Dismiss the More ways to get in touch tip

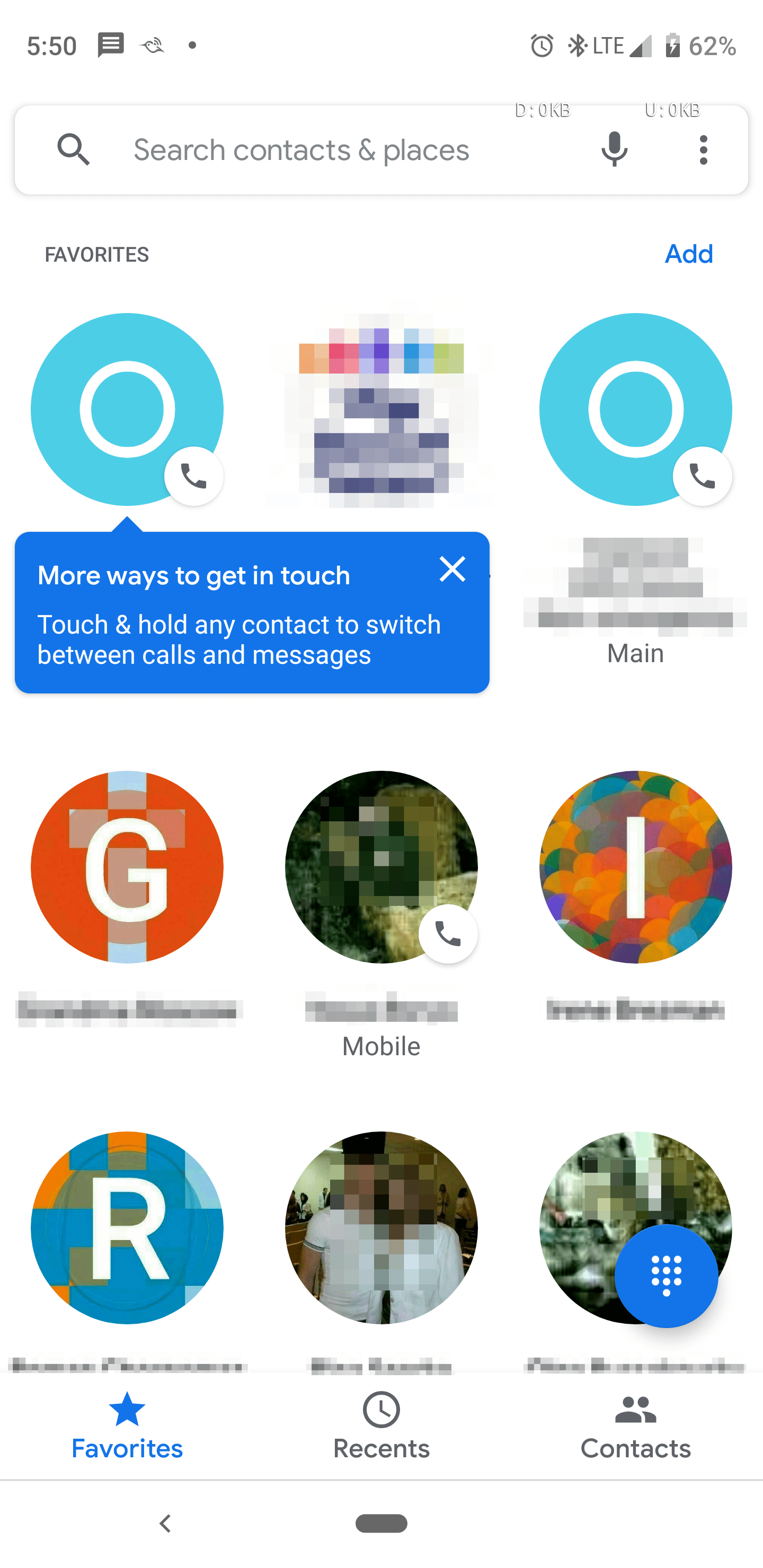point(452,569)
